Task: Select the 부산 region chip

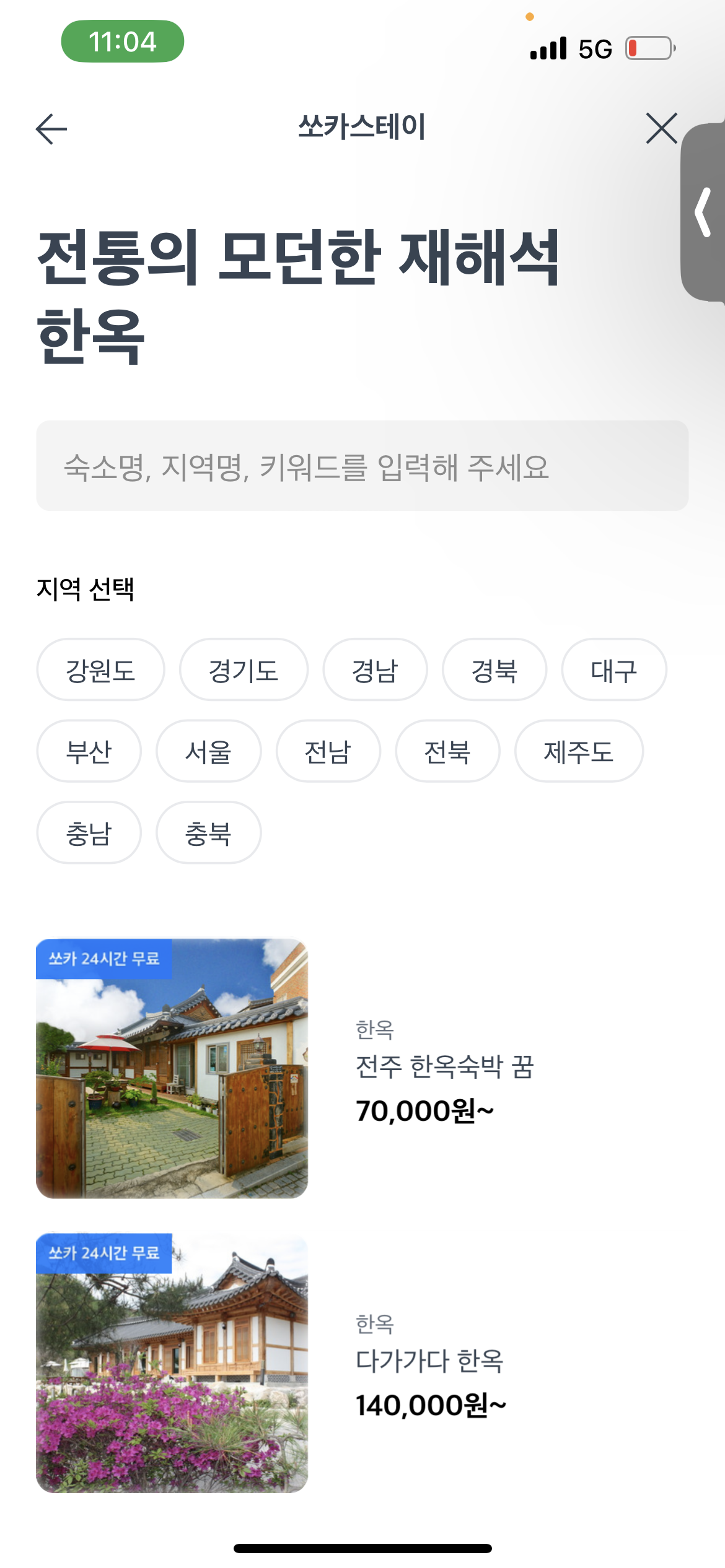Action: click(88, 751)
